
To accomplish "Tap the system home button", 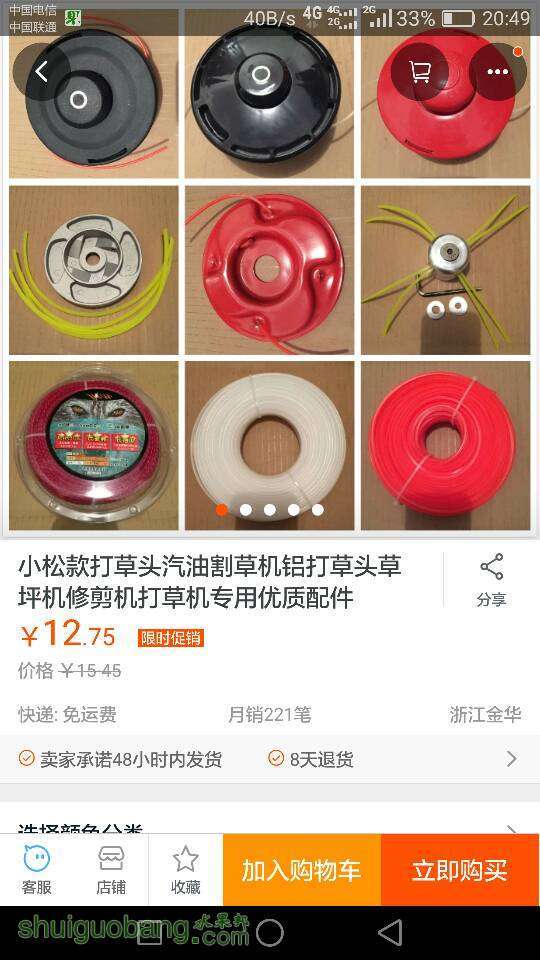I will click(x=270, y=932).
